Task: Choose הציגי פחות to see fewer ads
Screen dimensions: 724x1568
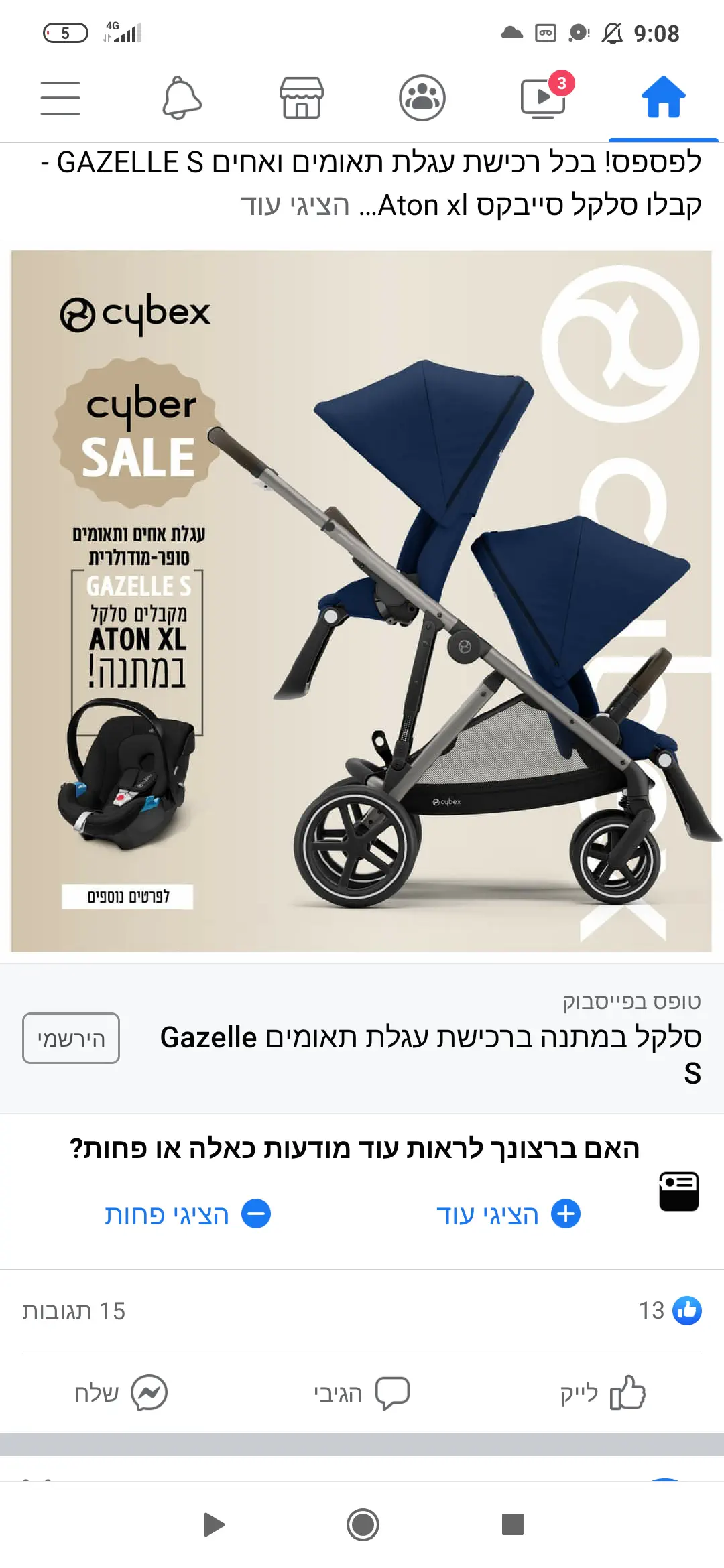Action: point(187,1214)
